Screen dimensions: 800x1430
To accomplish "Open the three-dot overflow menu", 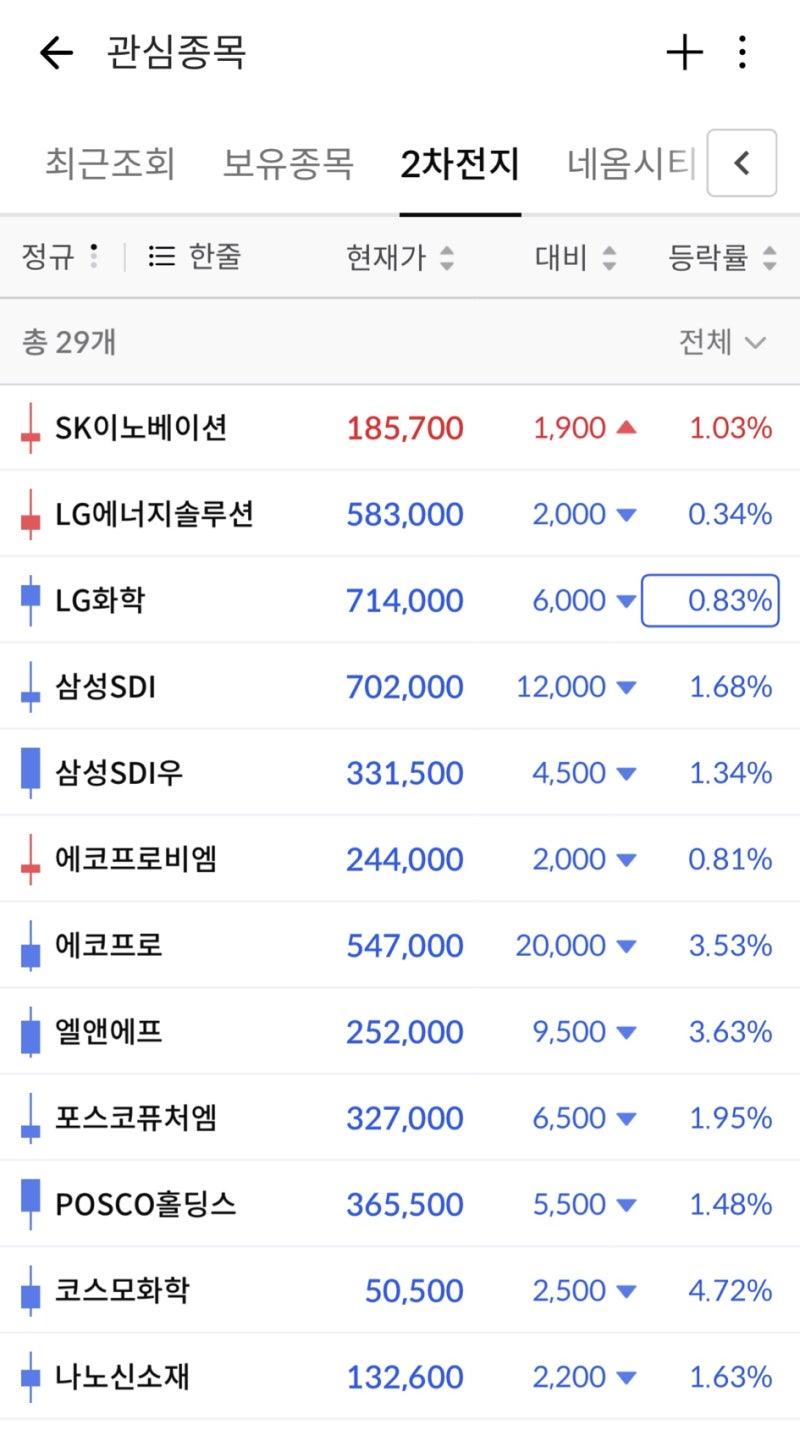I will coord(742,53).
